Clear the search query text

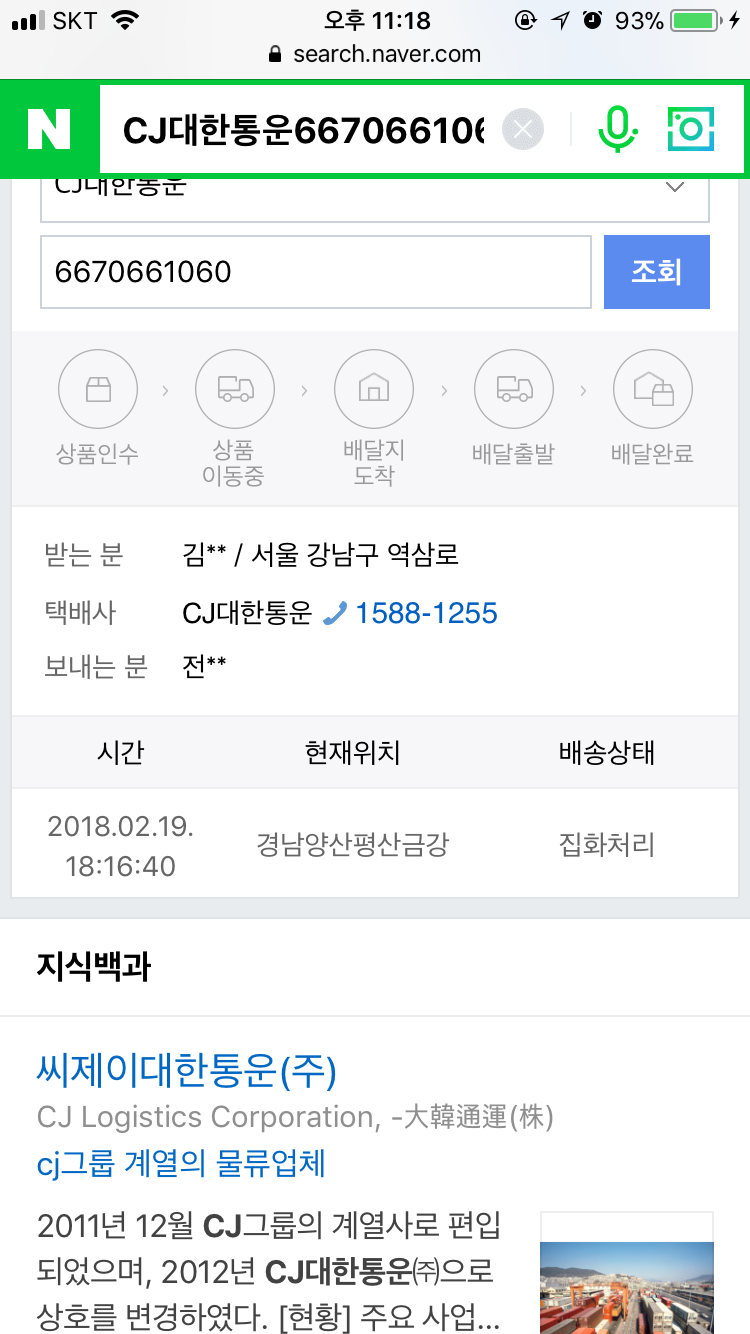522,130
